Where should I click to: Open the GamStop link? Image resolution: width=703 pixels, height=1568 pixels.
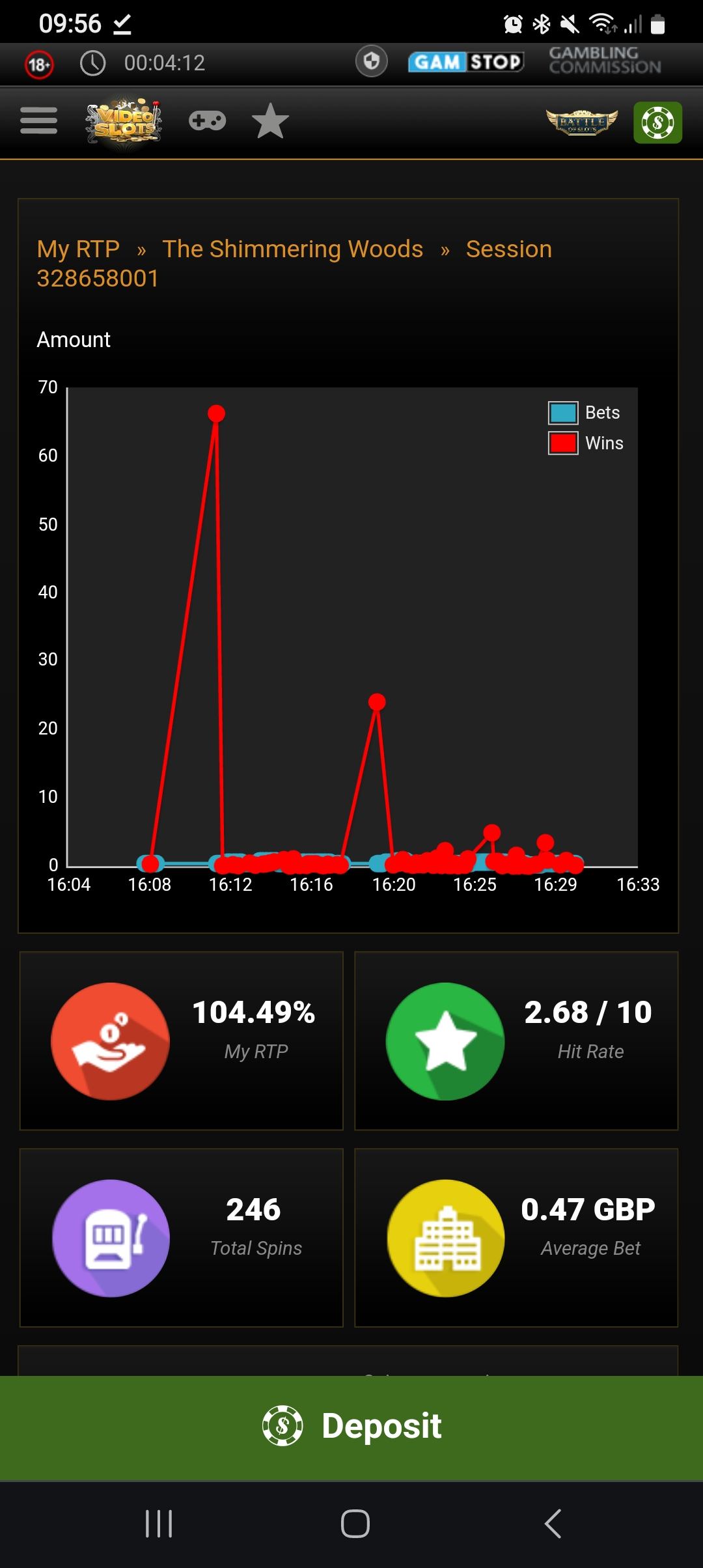point(466,62)
